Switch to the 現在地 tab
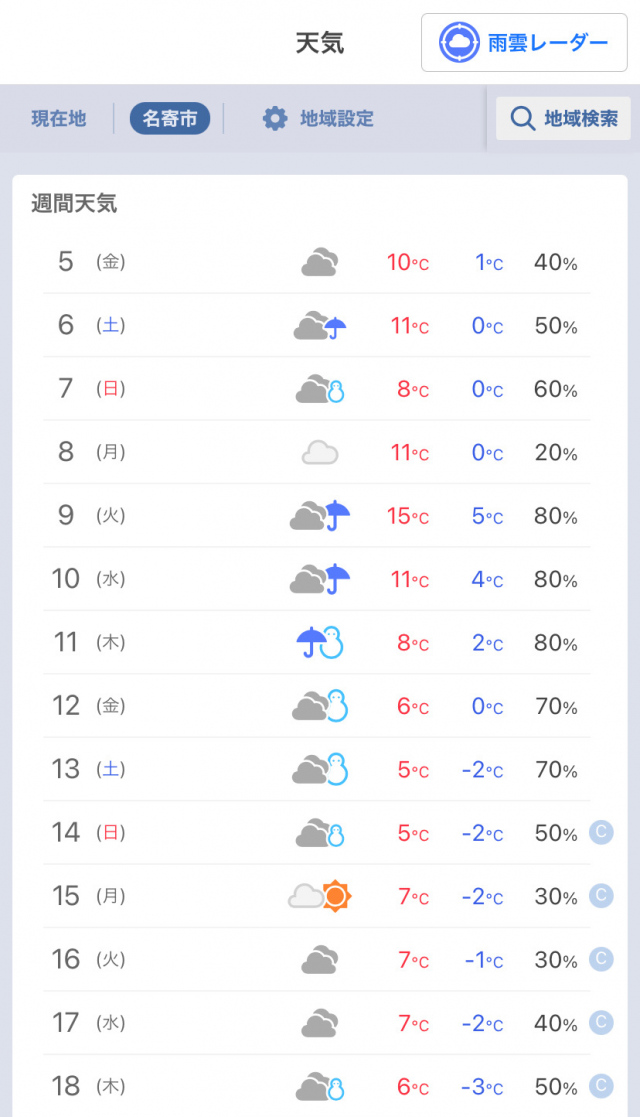 [59, 119]
